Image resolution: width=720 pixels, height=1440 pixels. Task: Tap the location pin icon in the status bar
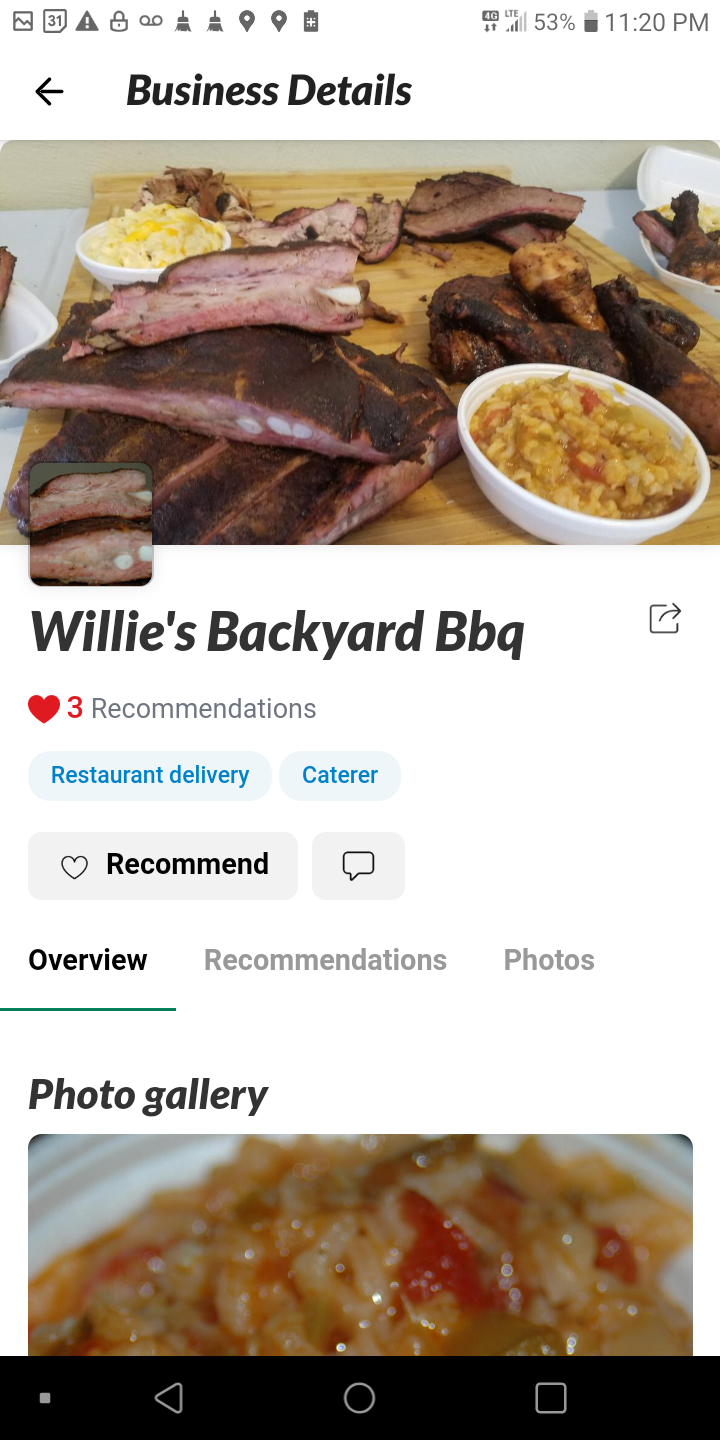coord(248,20)
